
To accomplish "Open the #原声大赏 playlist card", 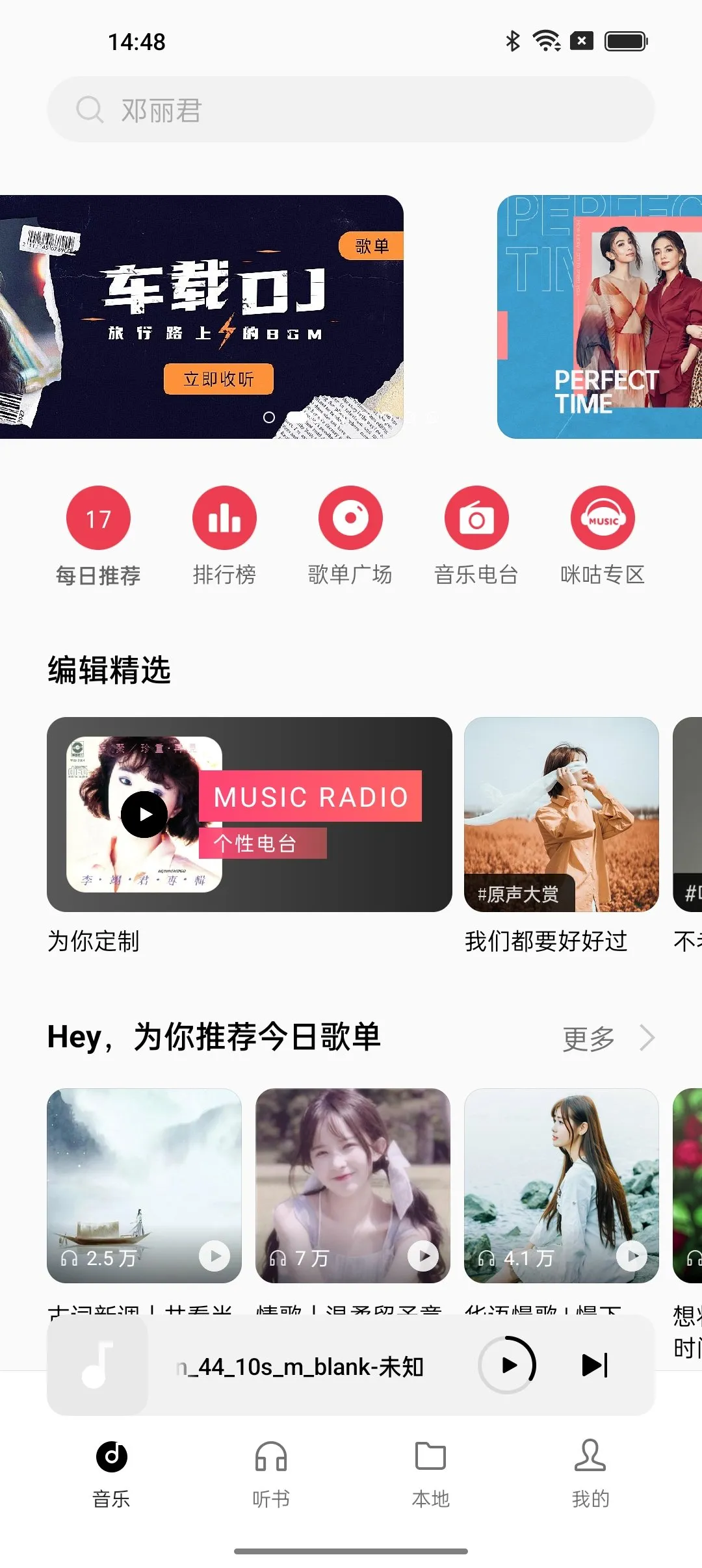I will click(562, 815).
